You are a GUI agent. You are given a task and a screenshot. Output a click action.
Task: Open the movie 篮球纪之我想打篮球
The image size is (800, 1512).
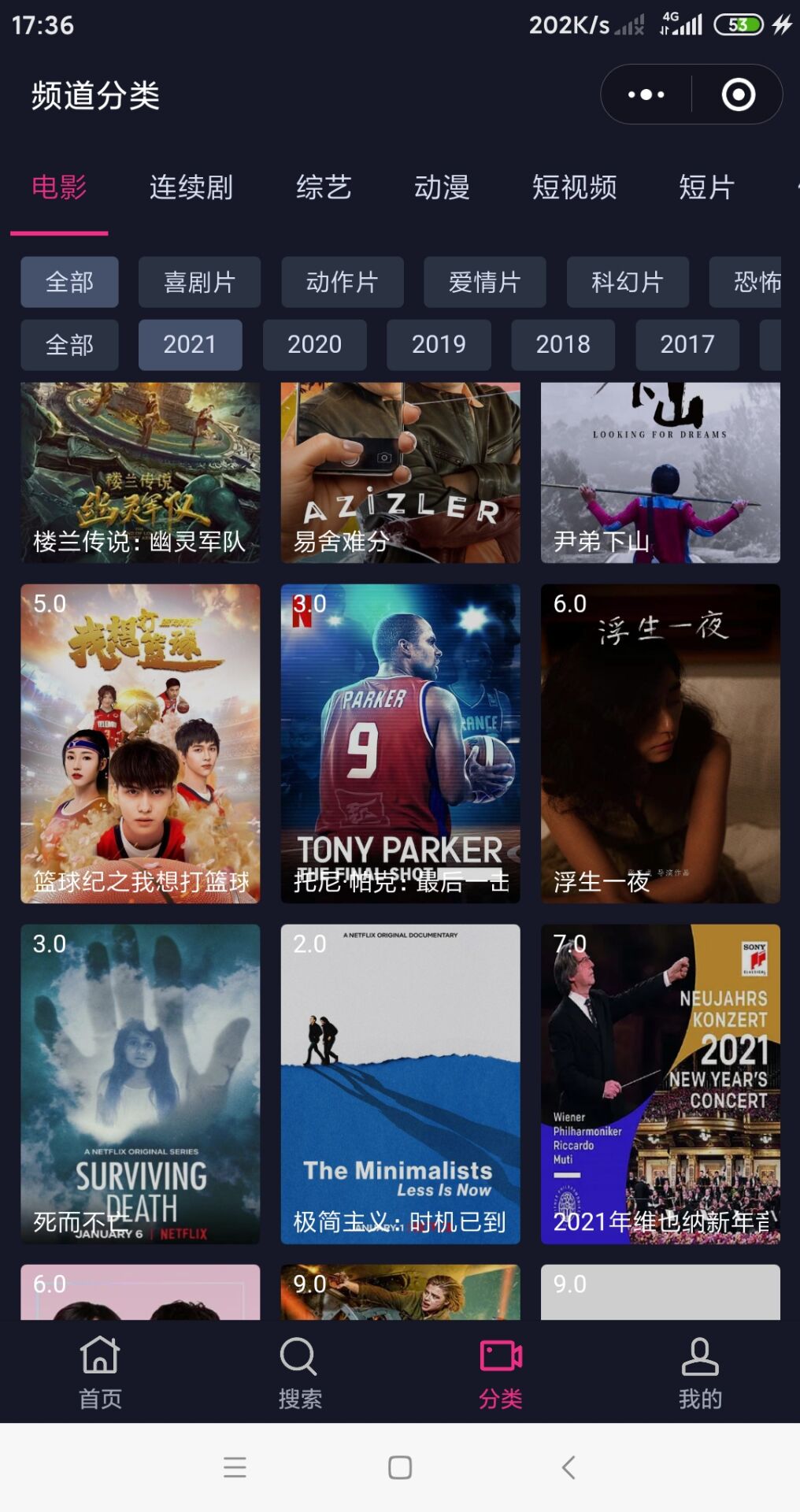click(140, 743)
